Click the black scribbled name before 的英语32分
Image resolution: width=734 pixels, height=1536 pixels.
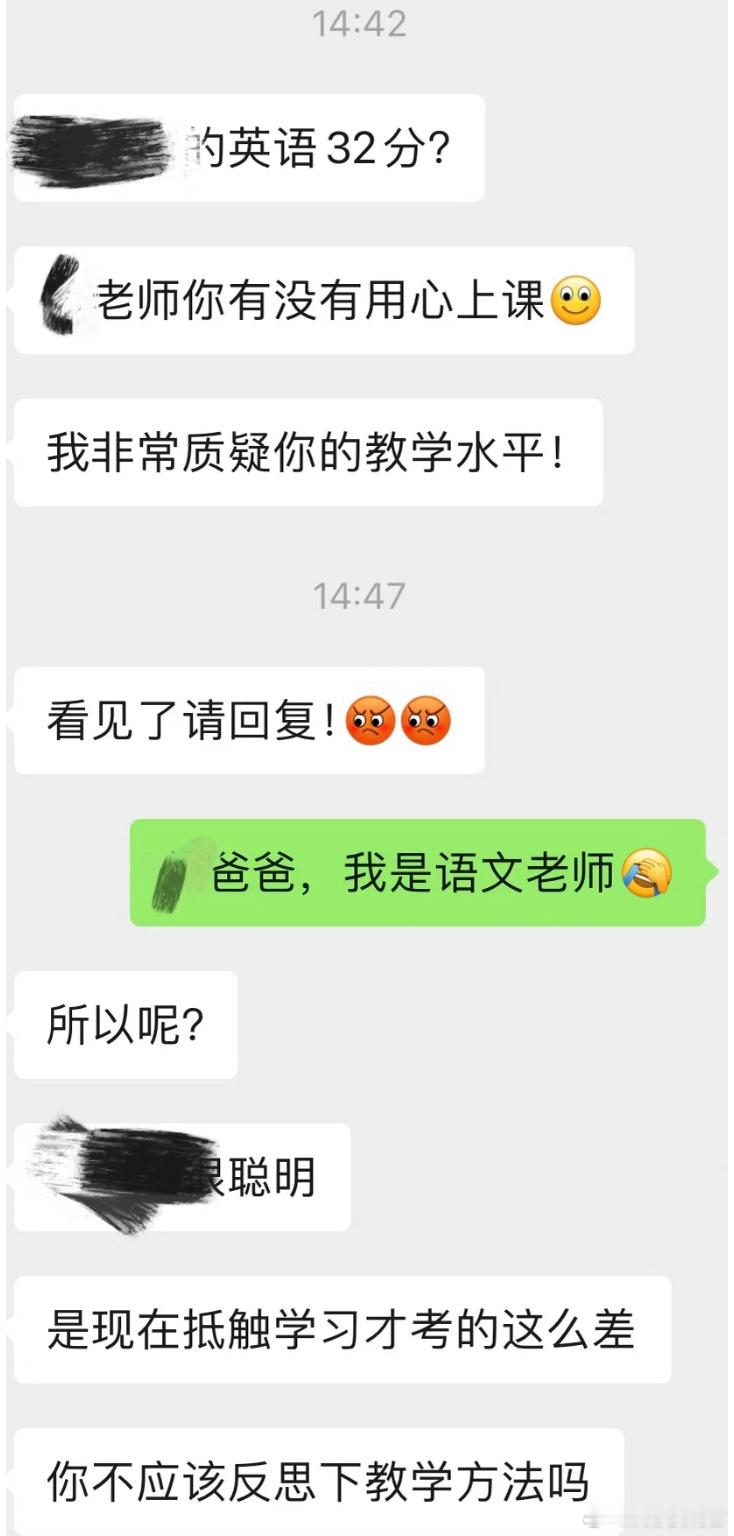100,147
